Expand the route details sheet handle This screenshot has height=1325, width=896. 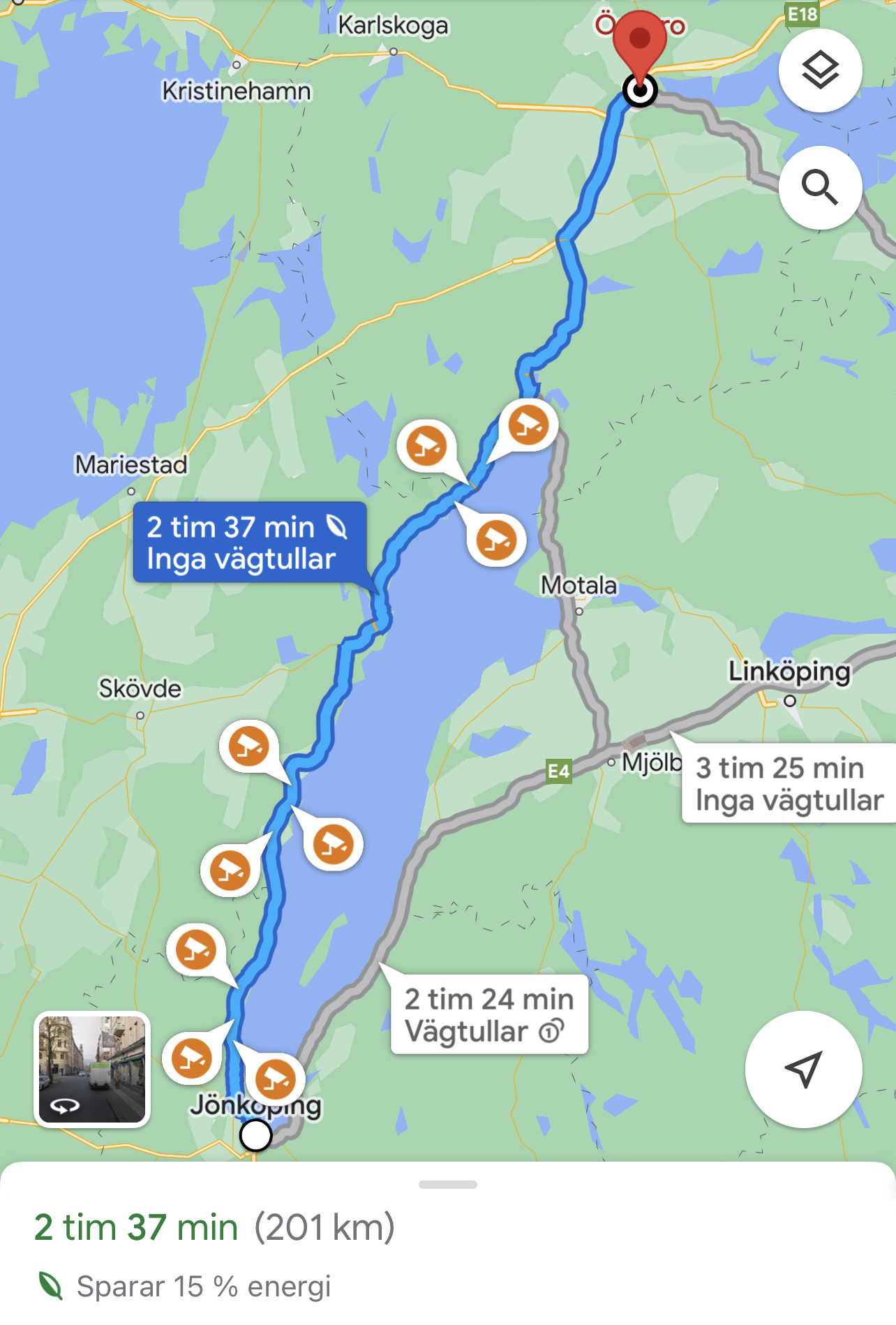(448, 1185)
